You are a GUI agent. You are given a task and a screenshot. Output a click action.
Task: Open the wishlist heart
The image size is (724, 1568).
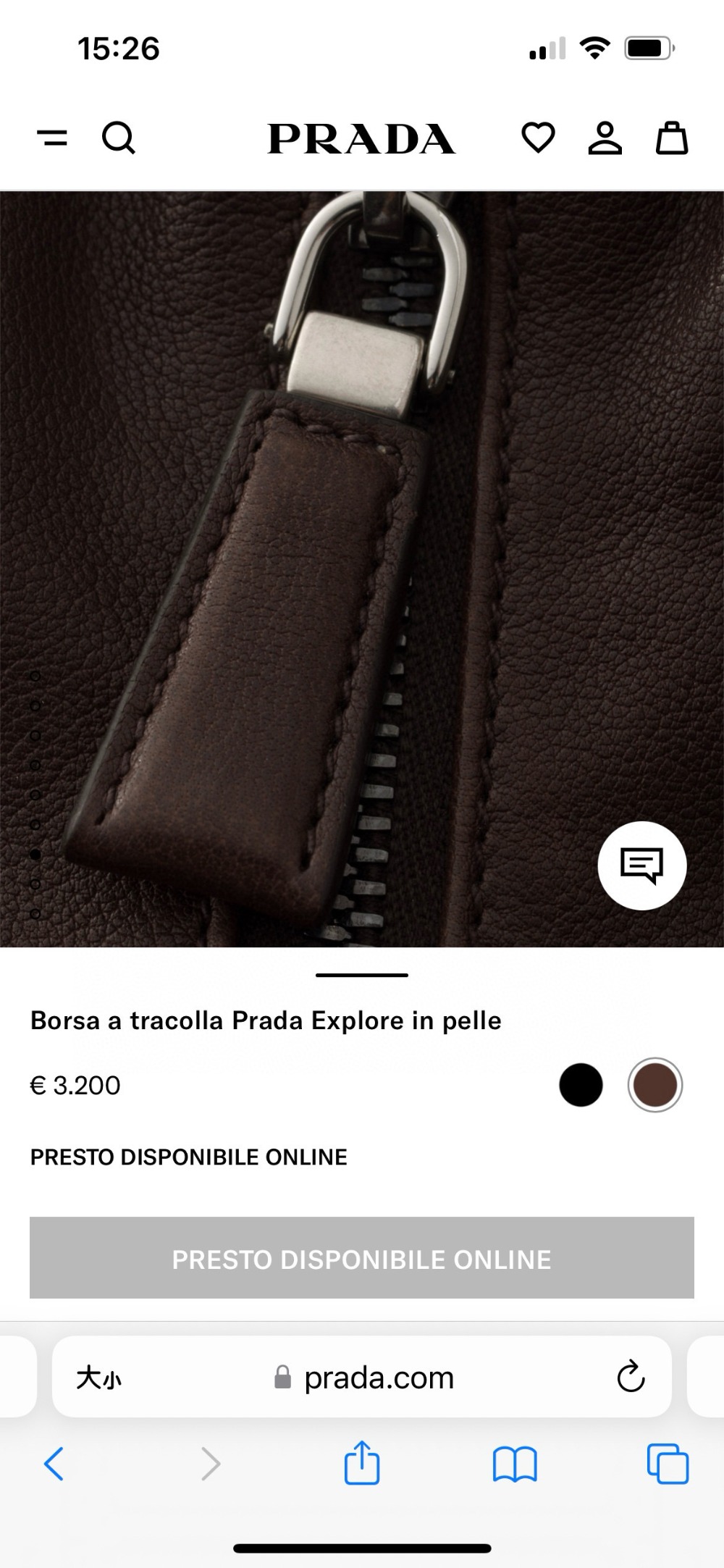pyautogui.click(x=538, y=137)
